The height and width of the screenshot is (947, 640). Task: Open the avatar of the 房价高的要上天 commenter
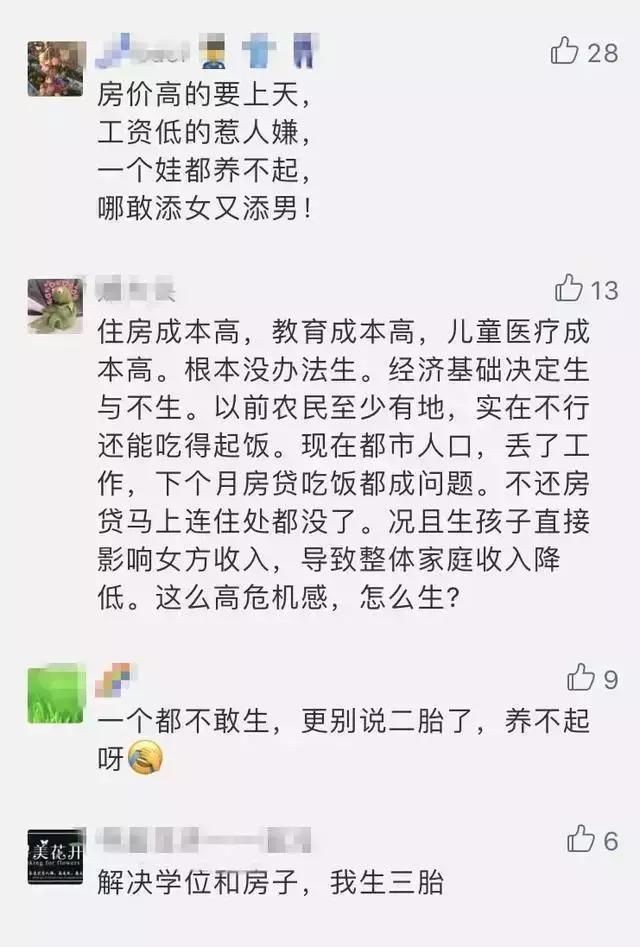[x=55, y=69]
